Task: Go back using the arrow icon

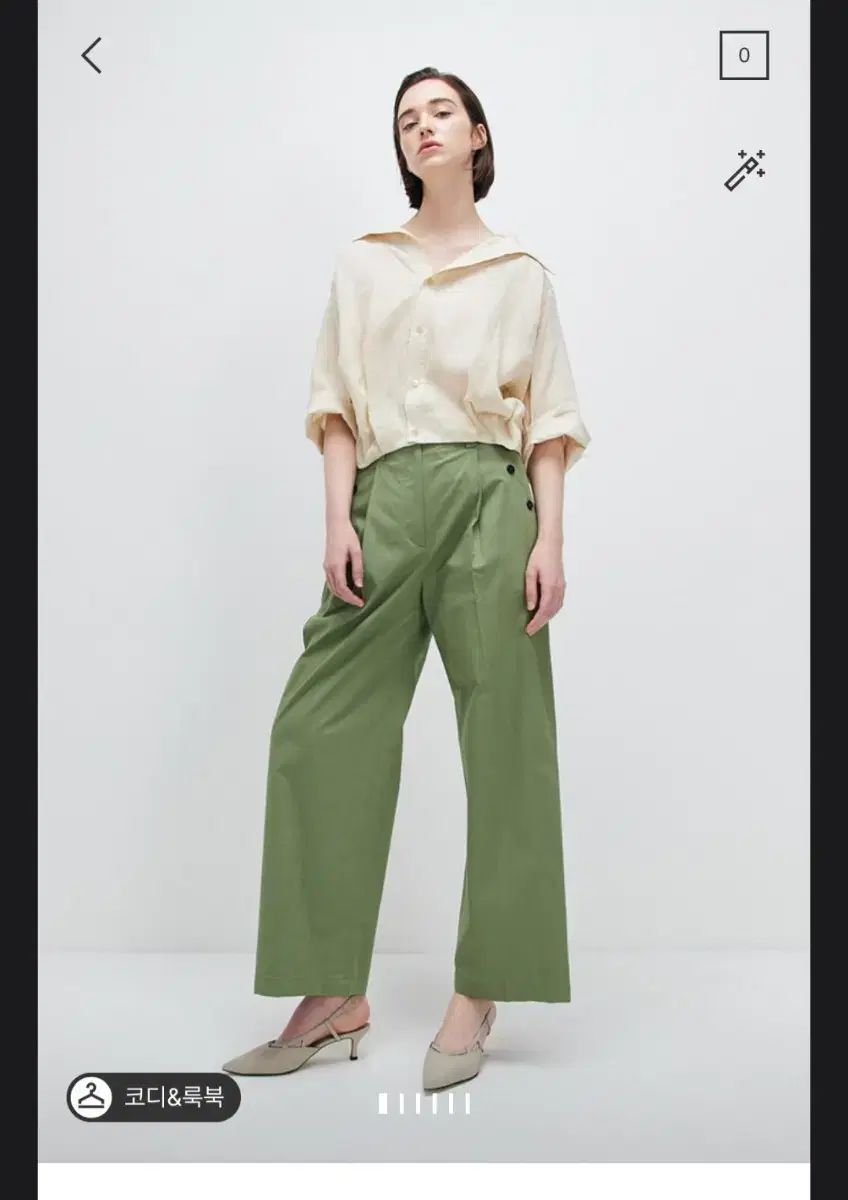Action: 91,56
